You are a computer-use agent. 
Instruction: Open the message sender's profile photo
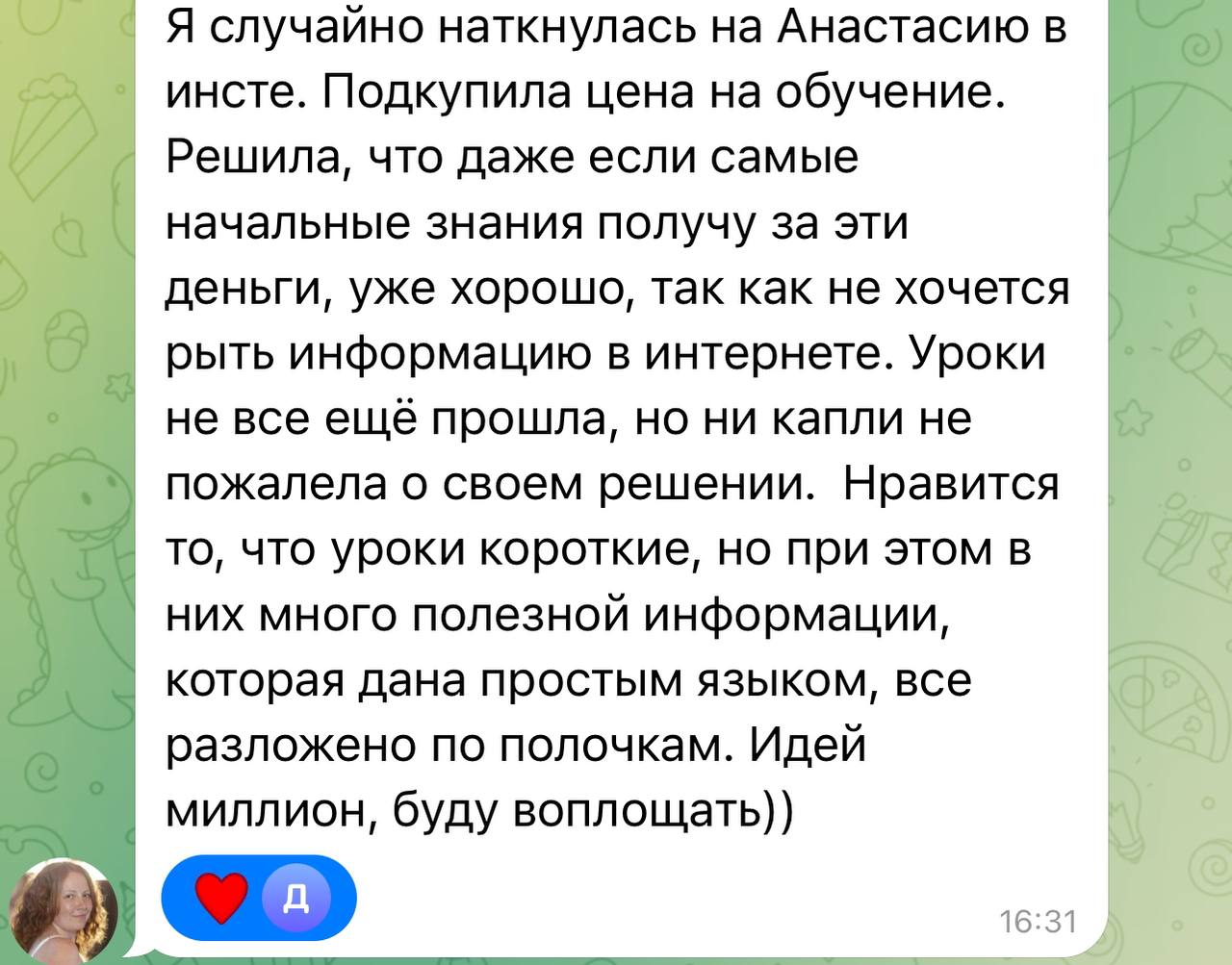tap(64, 910)
